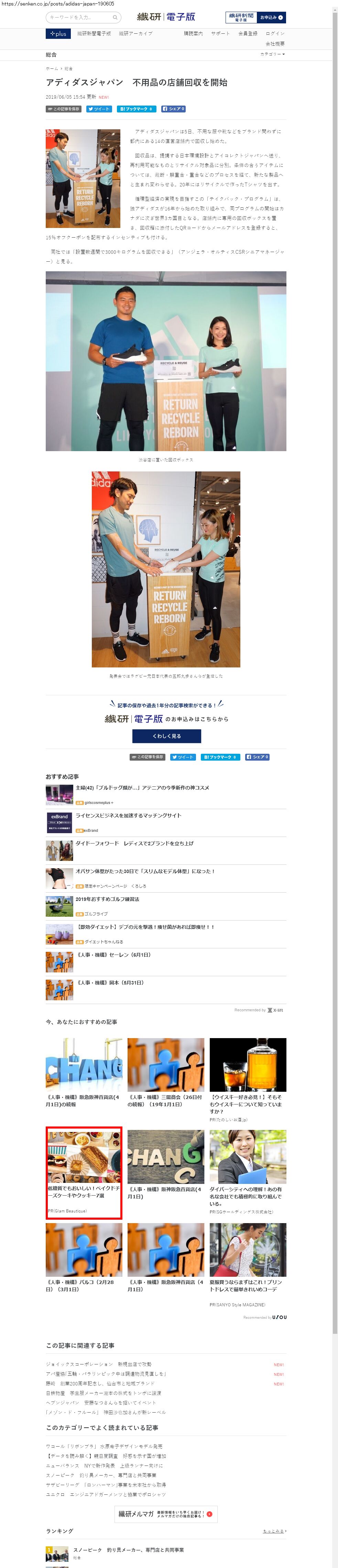This screenshot has height=1568, width=338.
Task: Open 会員登録 registration link
Action: (x=247, y=34)
